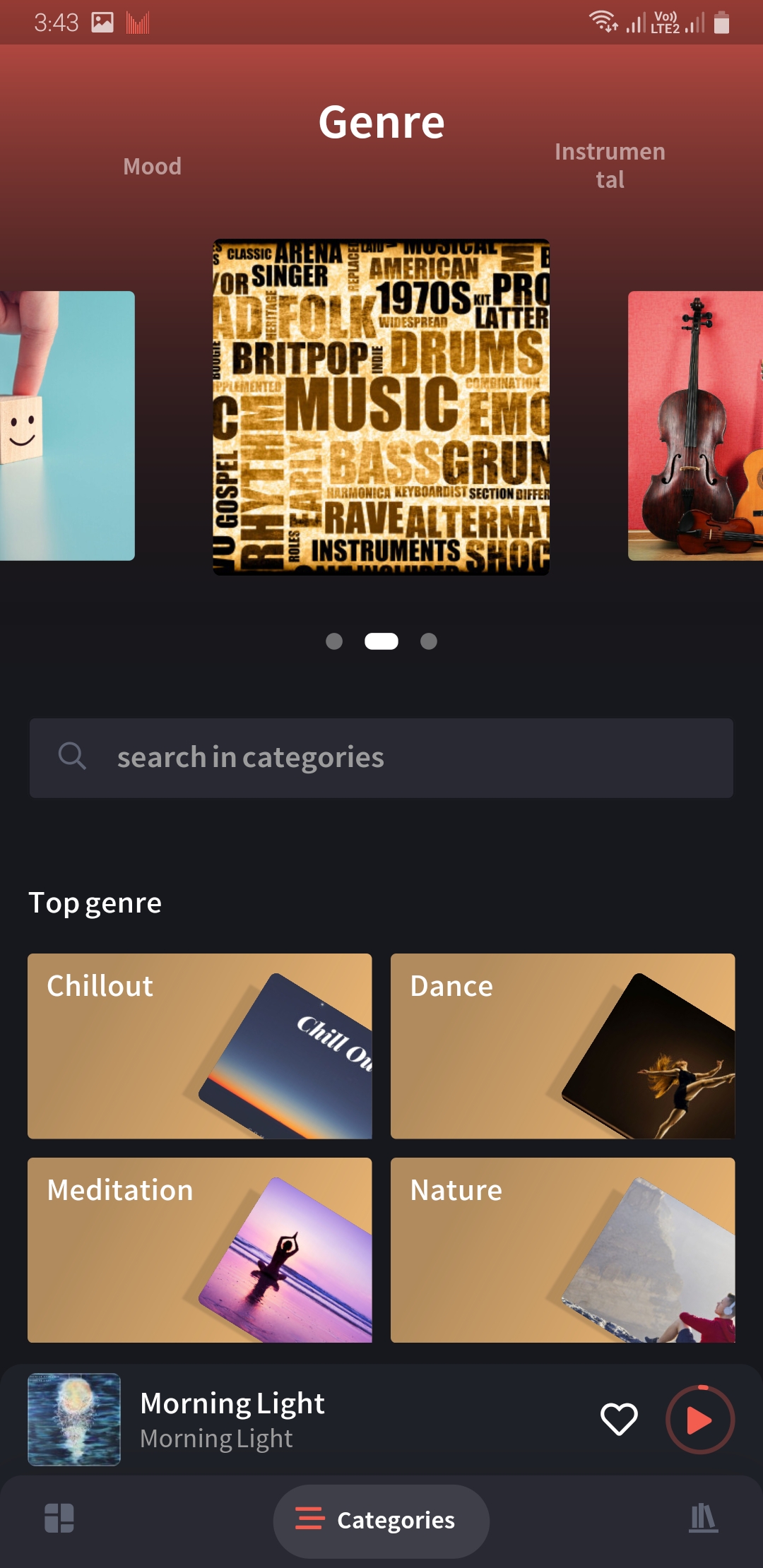Like the Morning Light track
763x1568 pixels.
point(619,1419)
